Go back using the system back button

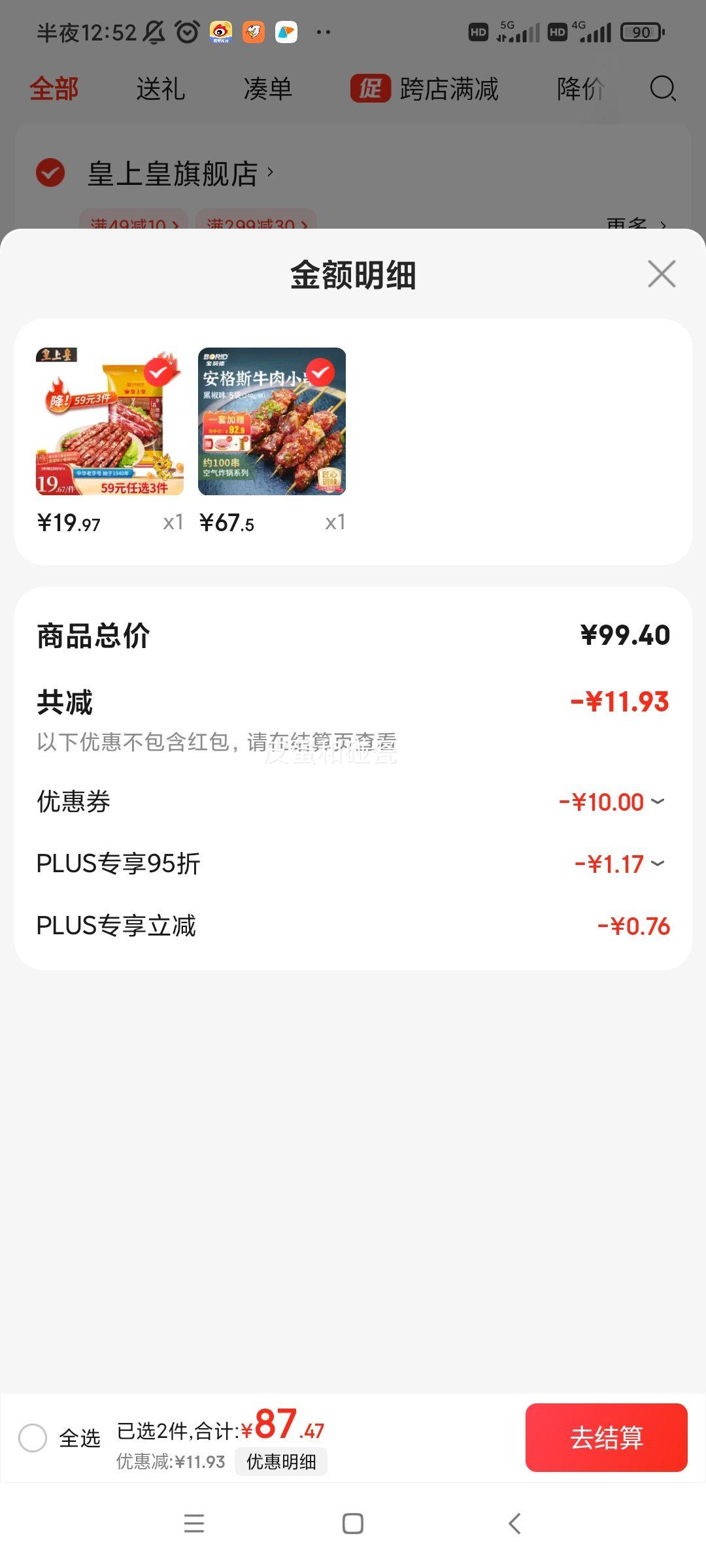coord(514,1524)
